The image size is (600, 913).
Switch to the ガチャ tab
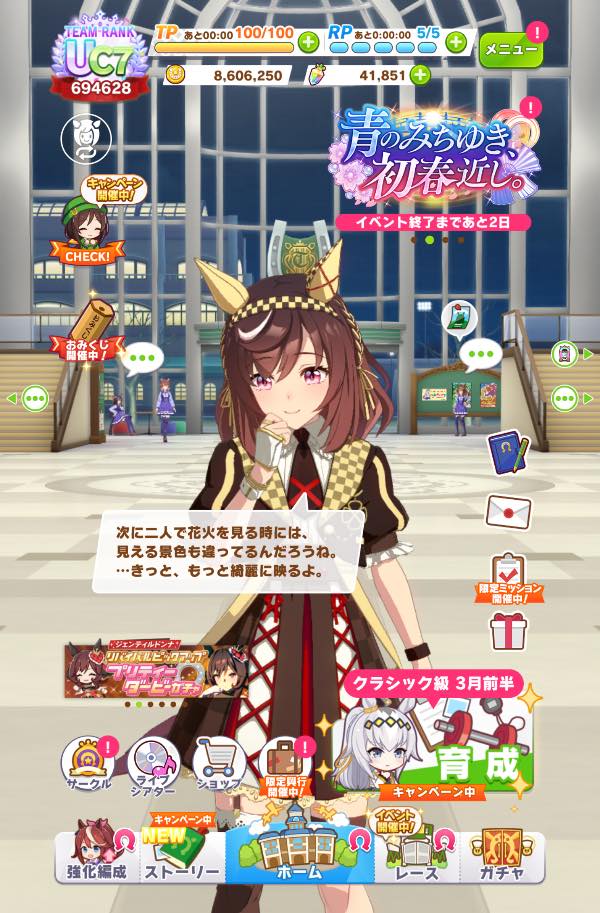click(x=503, y=857)
